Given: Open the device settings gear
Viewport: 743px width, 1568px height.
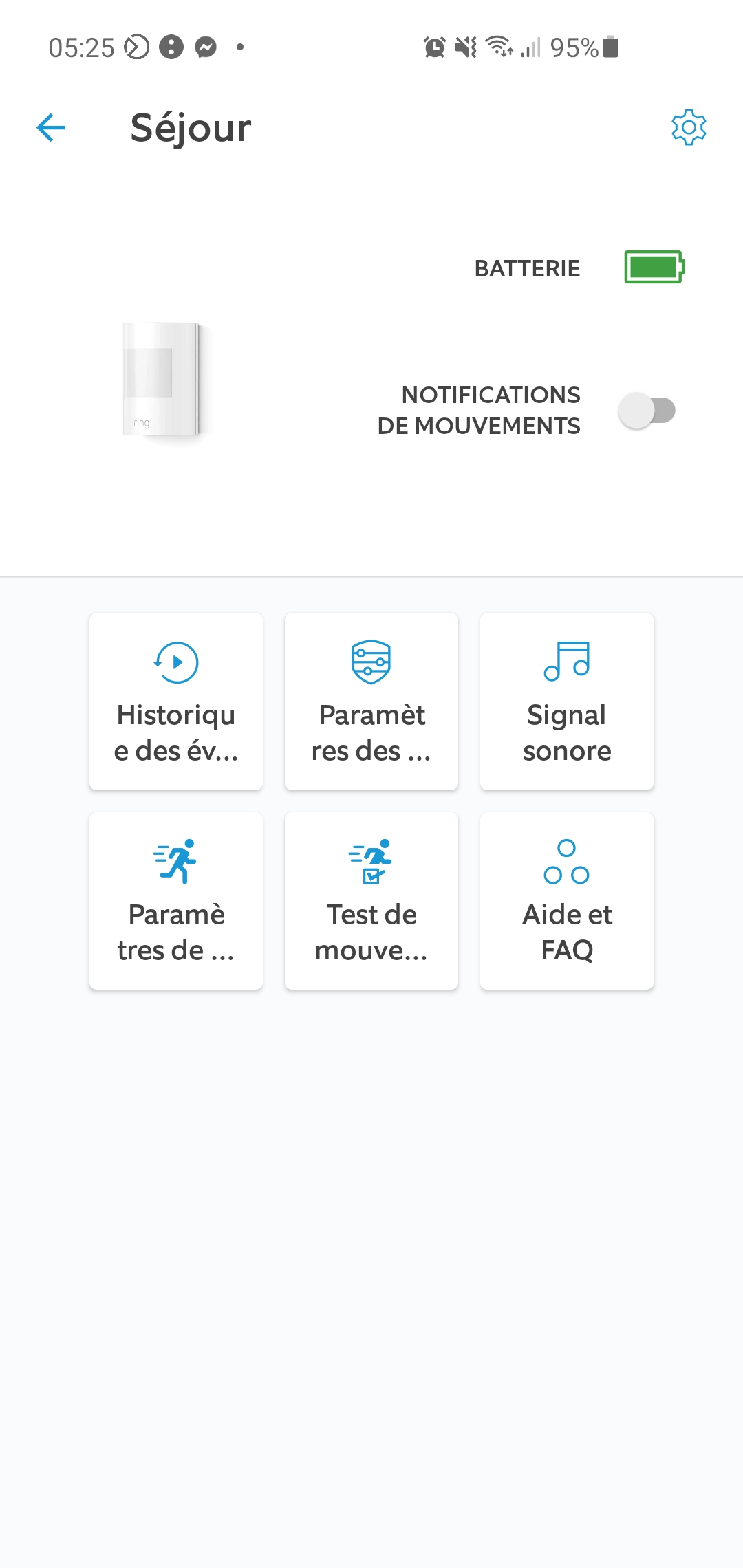Looking at the screenshot, I should point(689,127).
